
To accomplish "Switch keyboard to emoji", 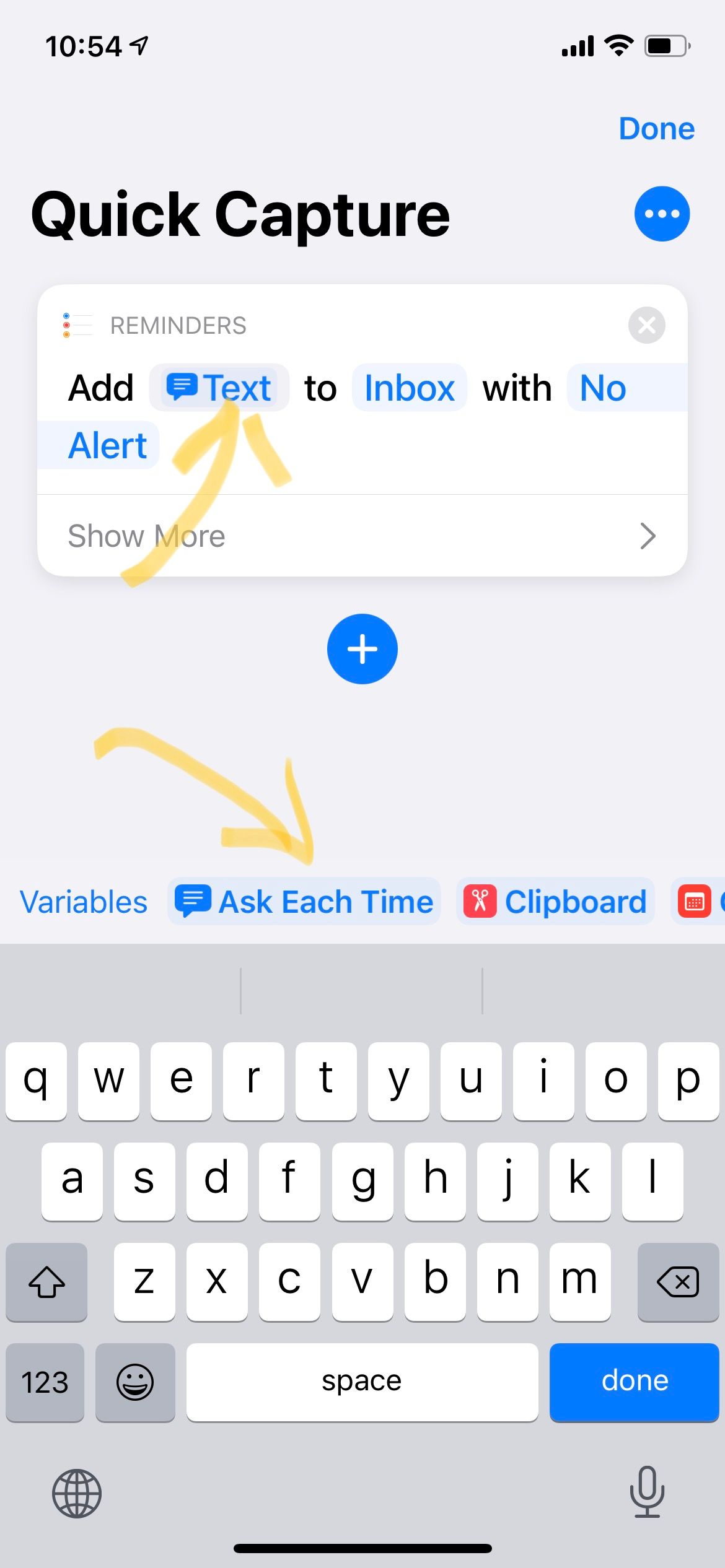I will [x=135, y=1381].
